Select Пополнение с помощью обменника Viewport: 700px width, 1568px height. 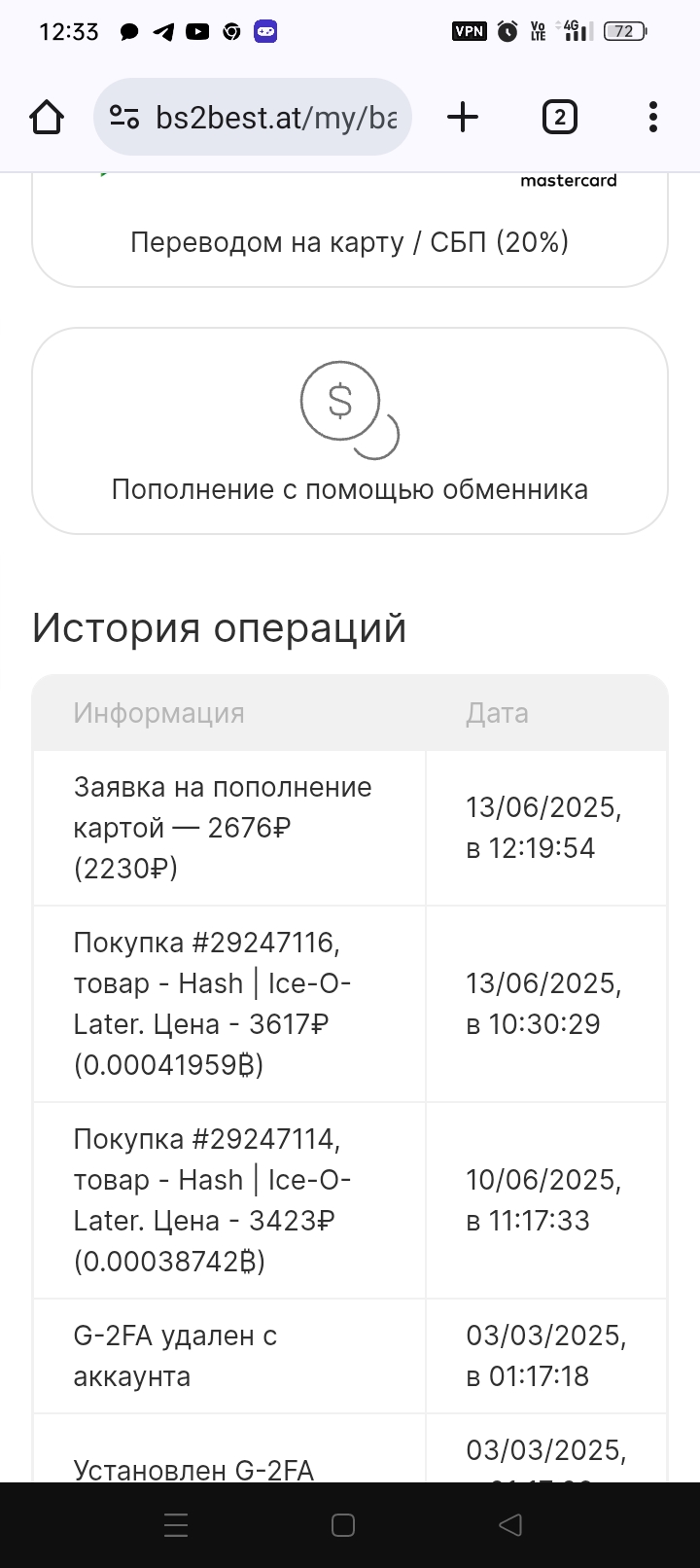pyautogui.click(x=350, y=431)
